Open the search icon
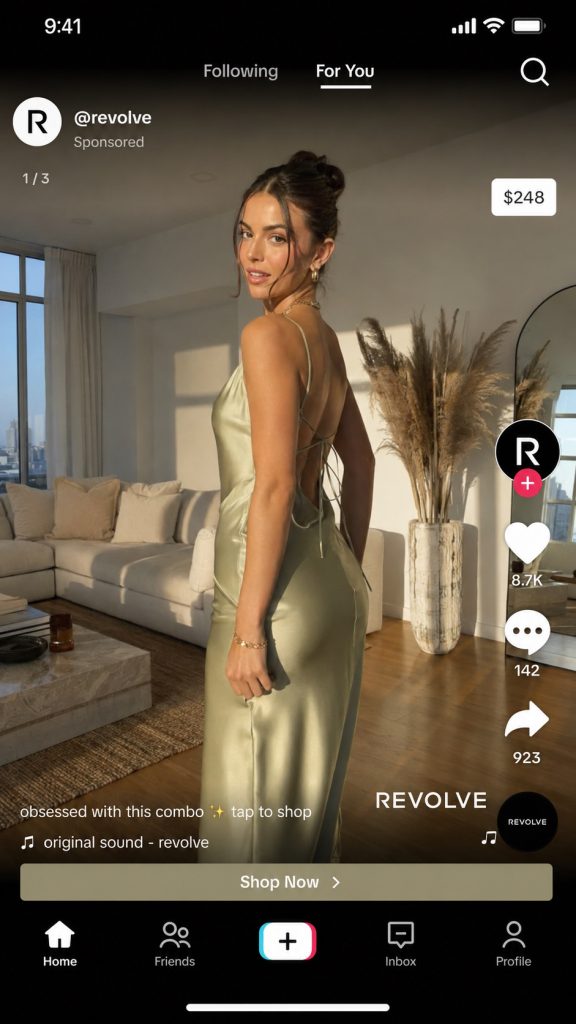 (x=534, y=72)
